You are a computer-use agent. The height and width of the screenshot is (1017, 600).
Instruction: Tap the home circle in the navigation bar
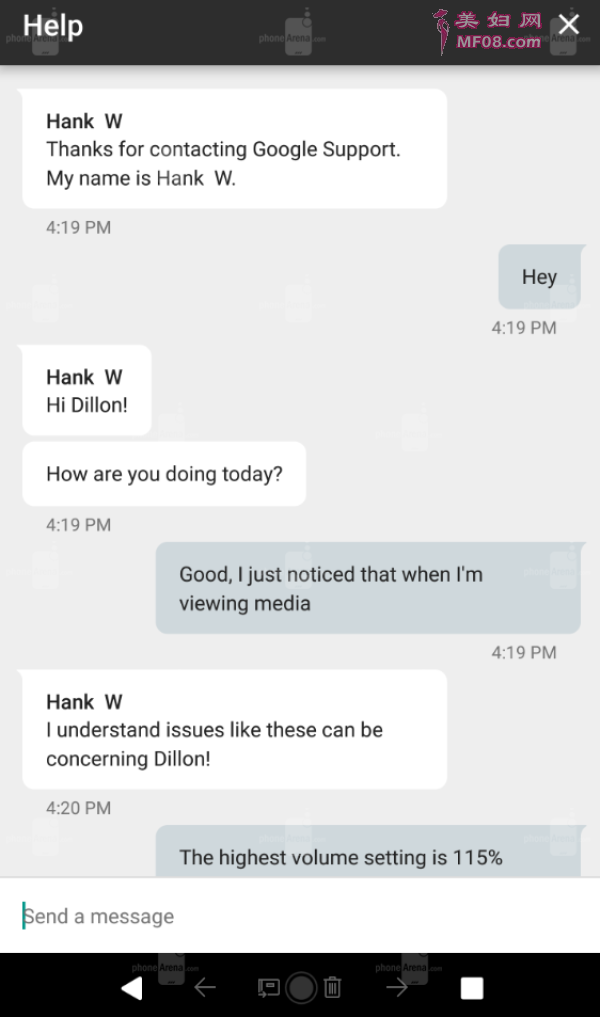pos(301,988)
